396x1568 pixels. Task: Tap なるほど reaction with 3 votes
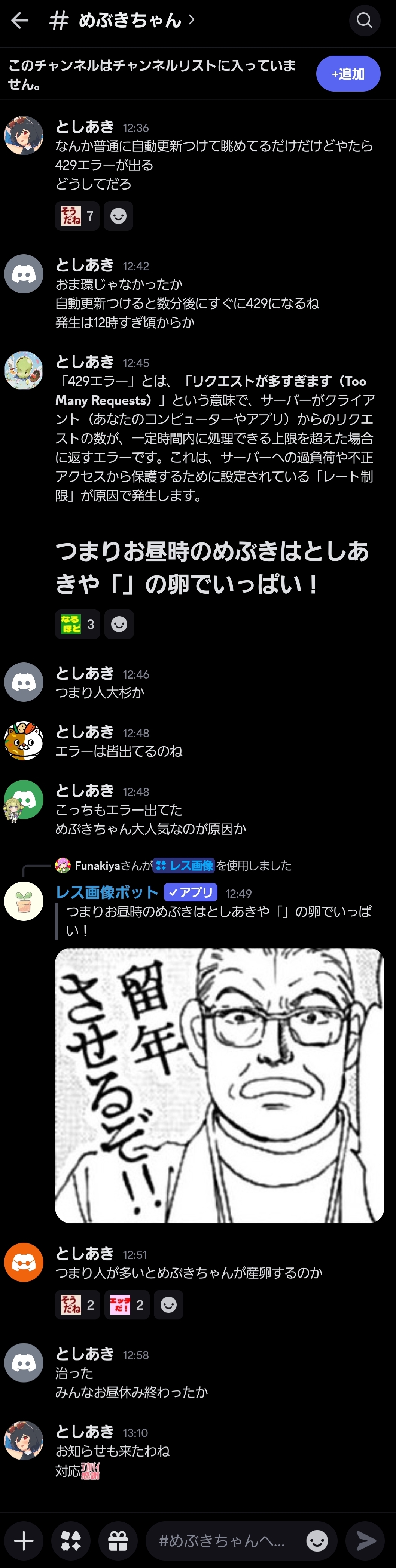click(77, 624)
